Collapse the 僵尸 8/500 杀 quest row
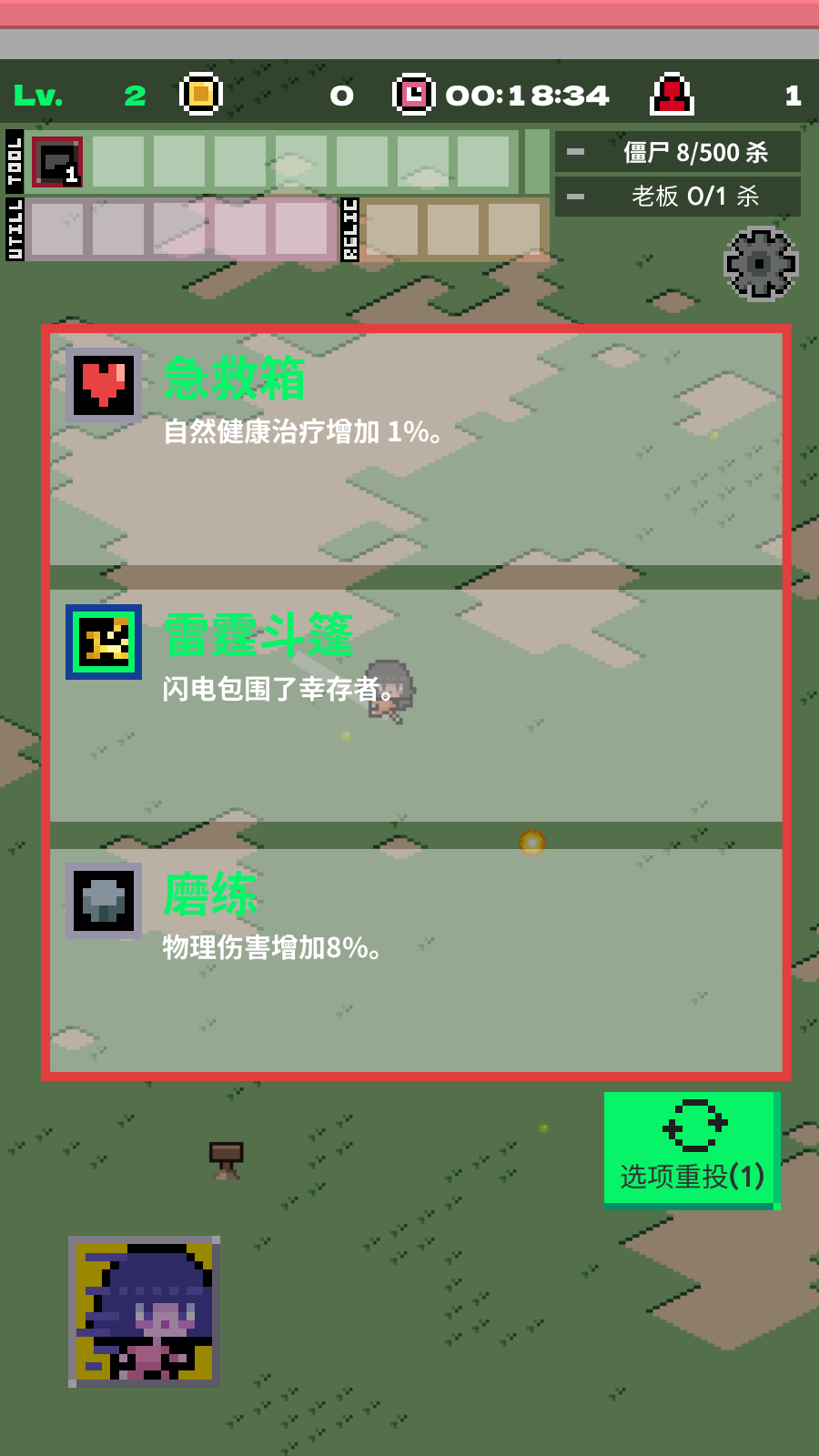 coord(576,152)
